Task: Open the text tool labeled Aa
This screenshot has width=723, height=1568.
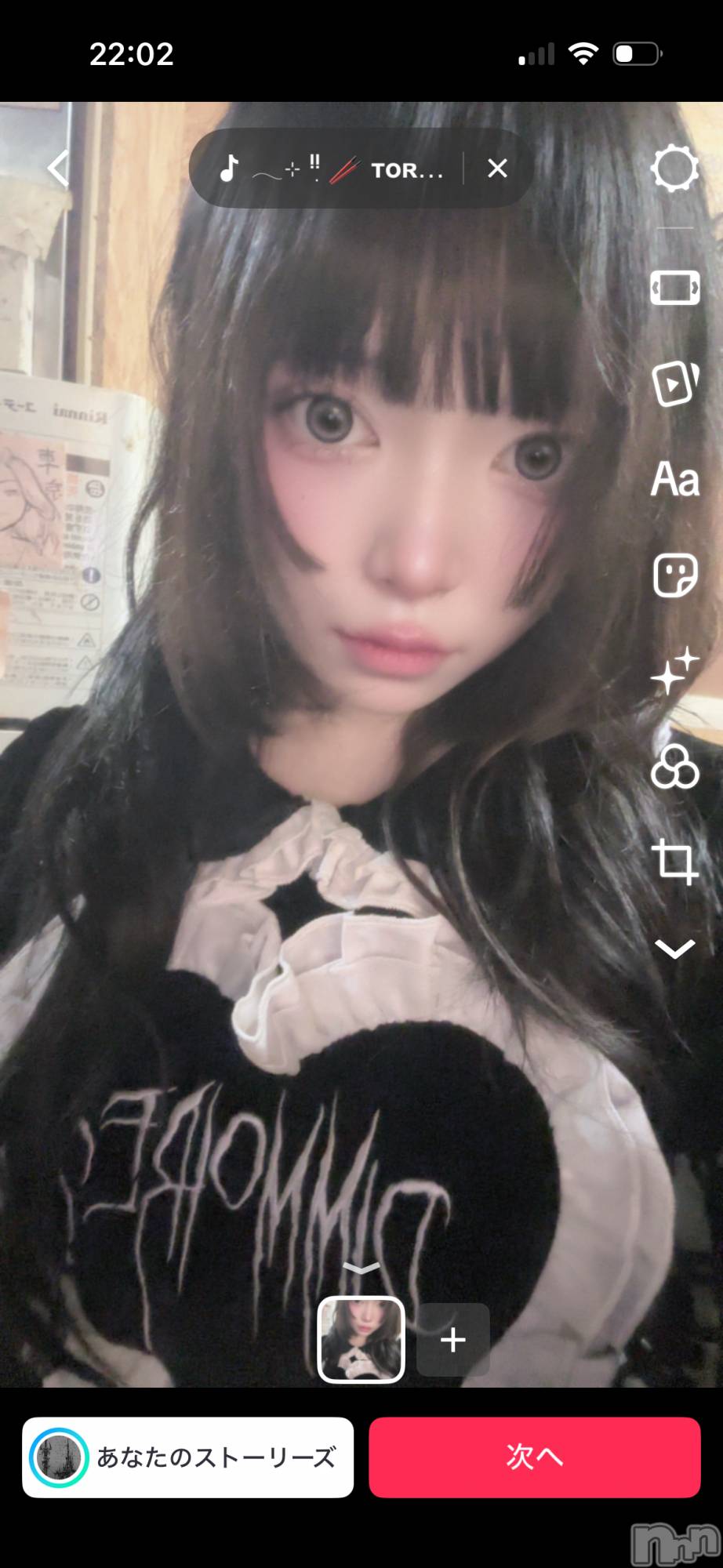Action: pyautogui.click(x=674, y=479)
